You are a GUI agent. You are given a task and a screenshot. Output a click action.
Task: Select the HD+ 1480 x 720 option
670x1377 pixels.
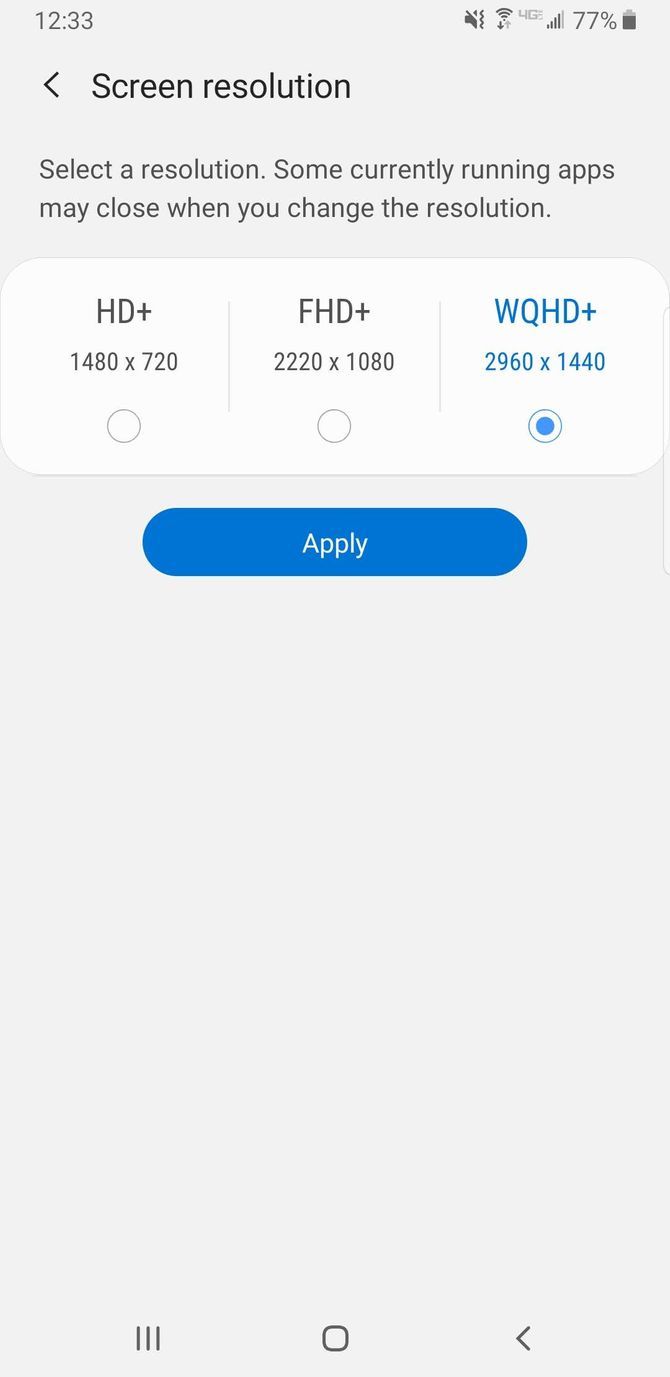(x=124, y=427)
